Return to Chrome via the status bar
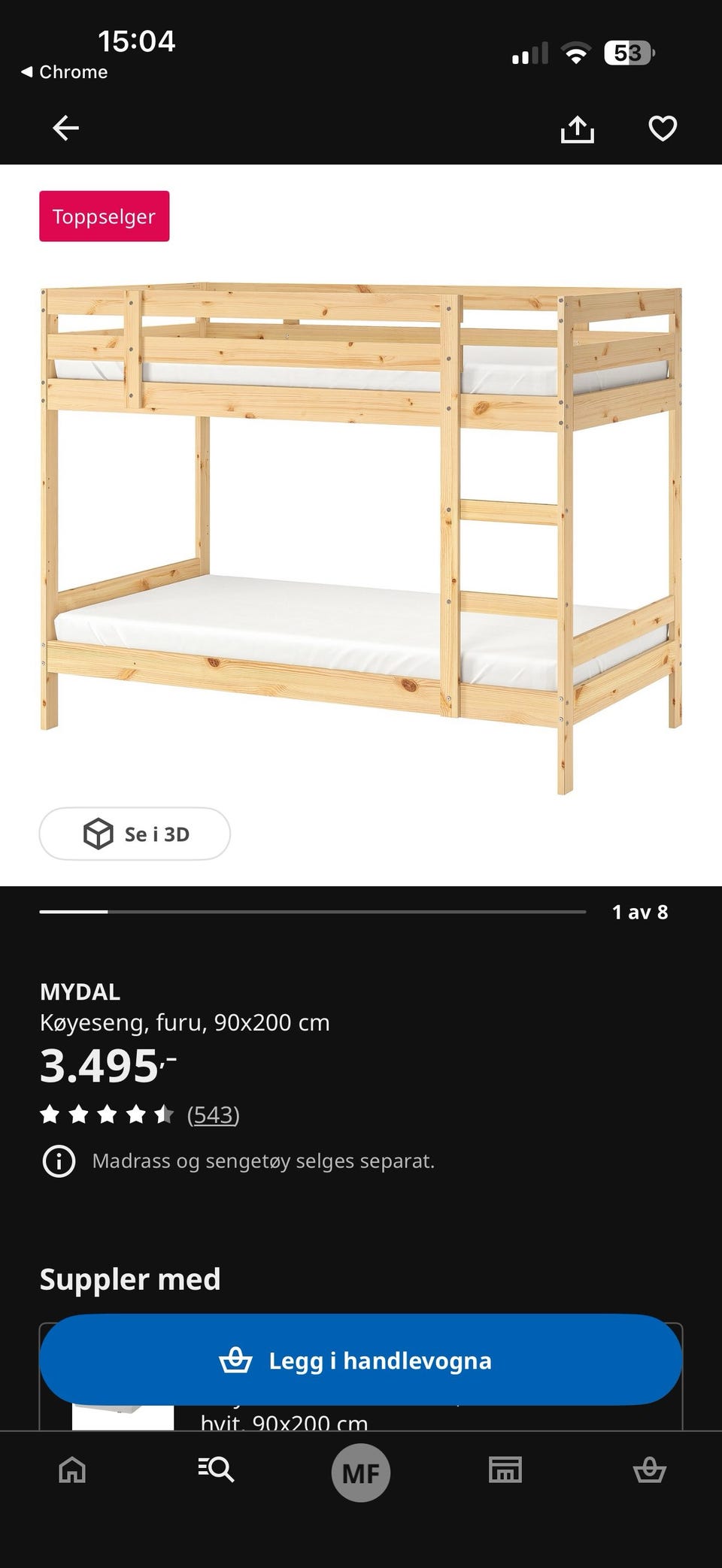The image size is (722, 1568). tap(65, 72)
